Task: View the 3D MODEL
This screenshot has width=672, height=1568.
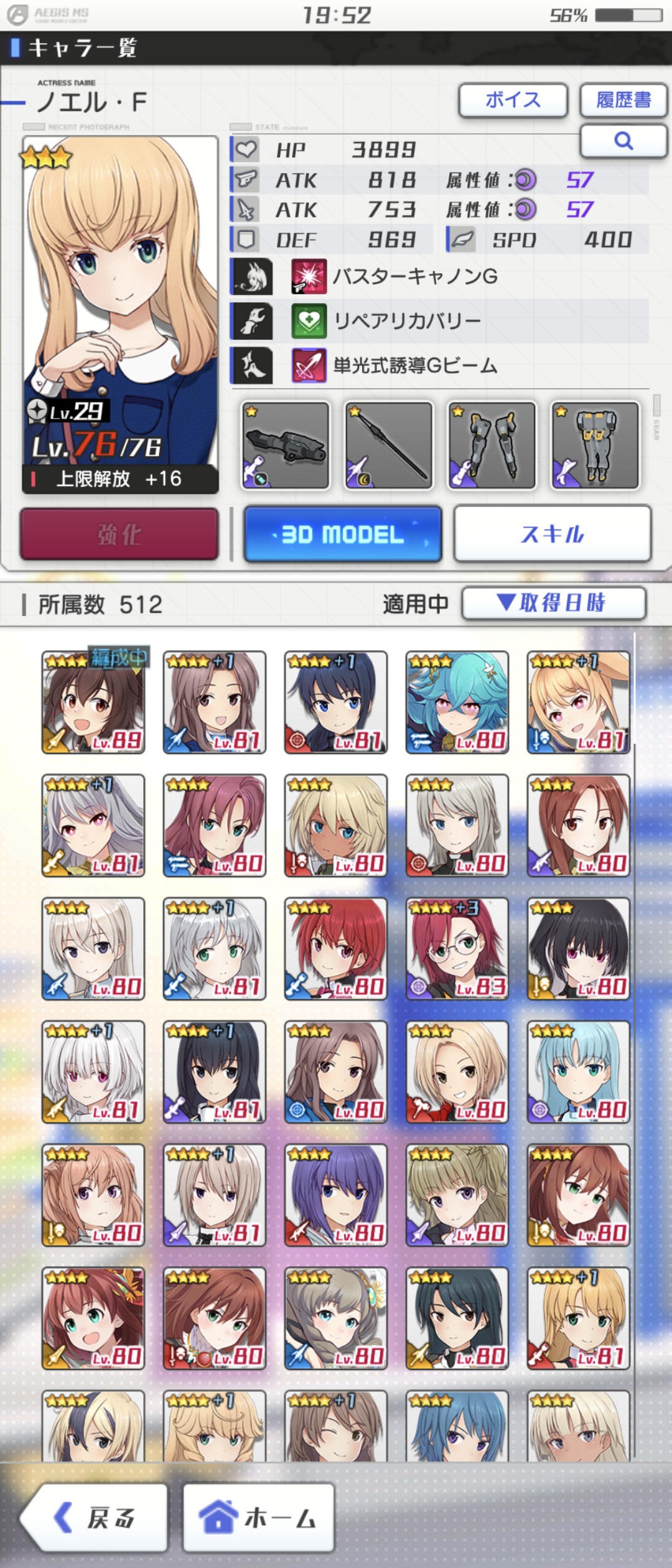Action: coord(343,534)
